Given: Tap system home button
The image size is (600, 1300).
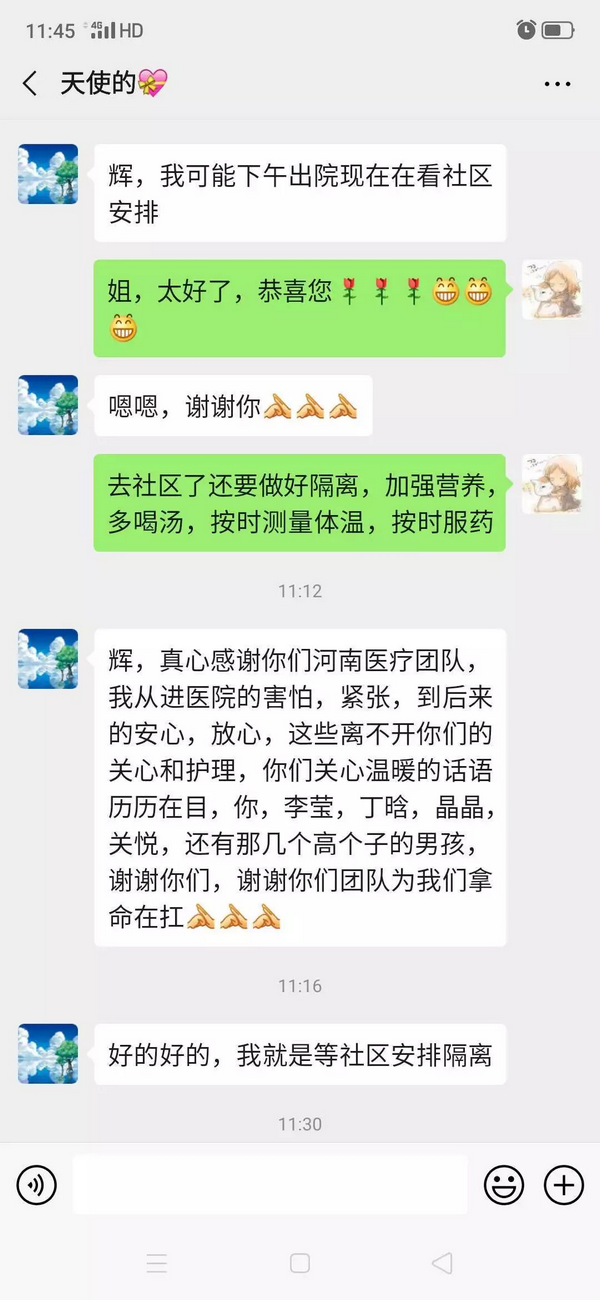Looking at the screenshot, I should tap(300, 1263).
